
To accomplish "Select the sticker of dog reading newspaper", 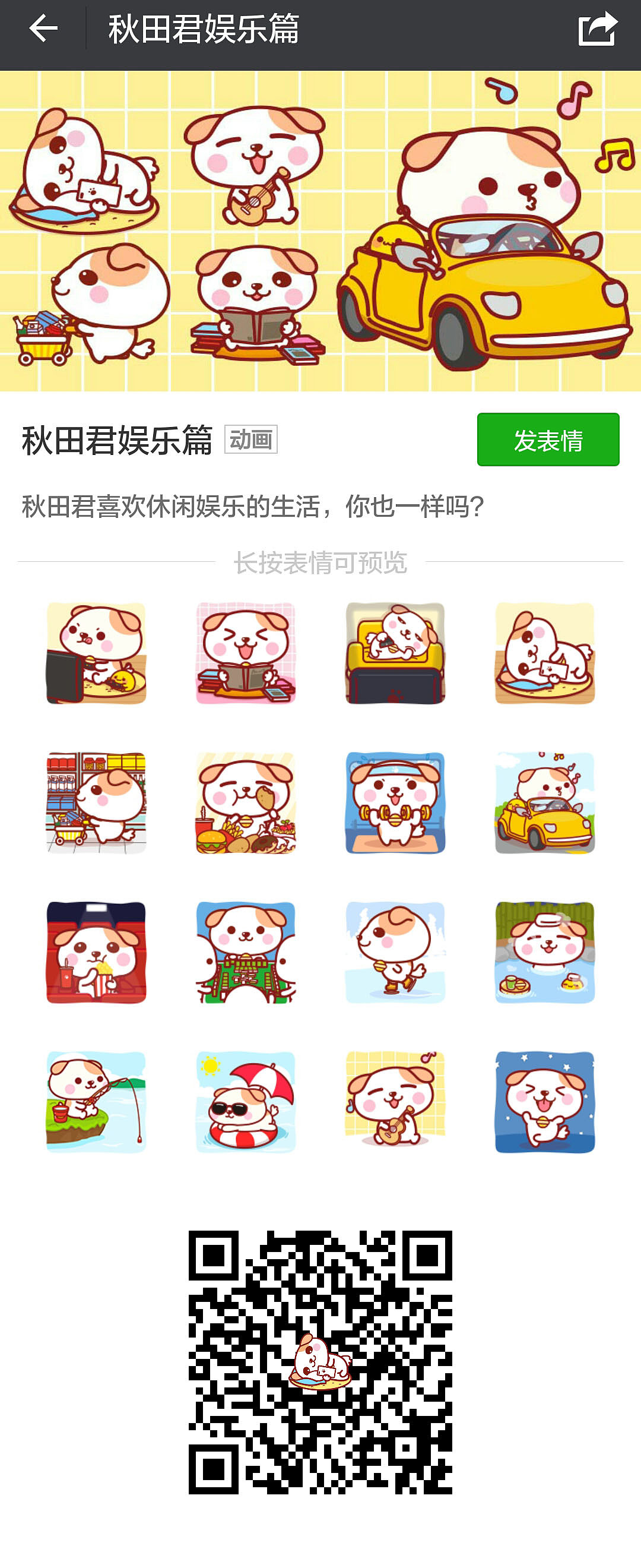I will pos(246,653).
